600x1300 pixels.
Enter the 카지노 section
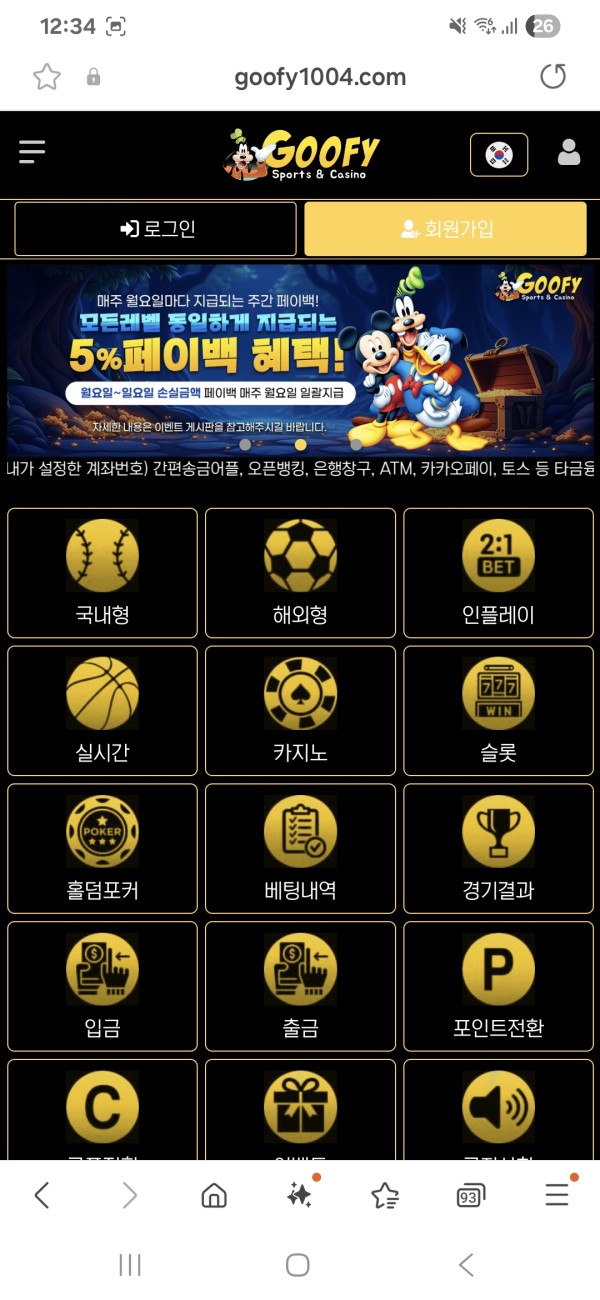pyautogui.click(x=300, y=710)
